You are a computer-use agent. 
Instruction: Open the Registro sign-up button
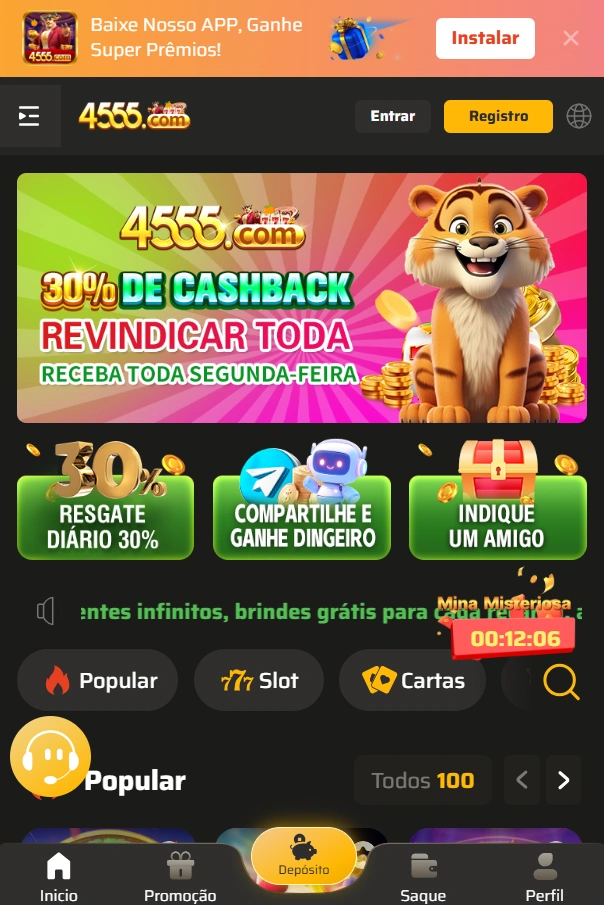pyautogui.click(x=498, y=117)
